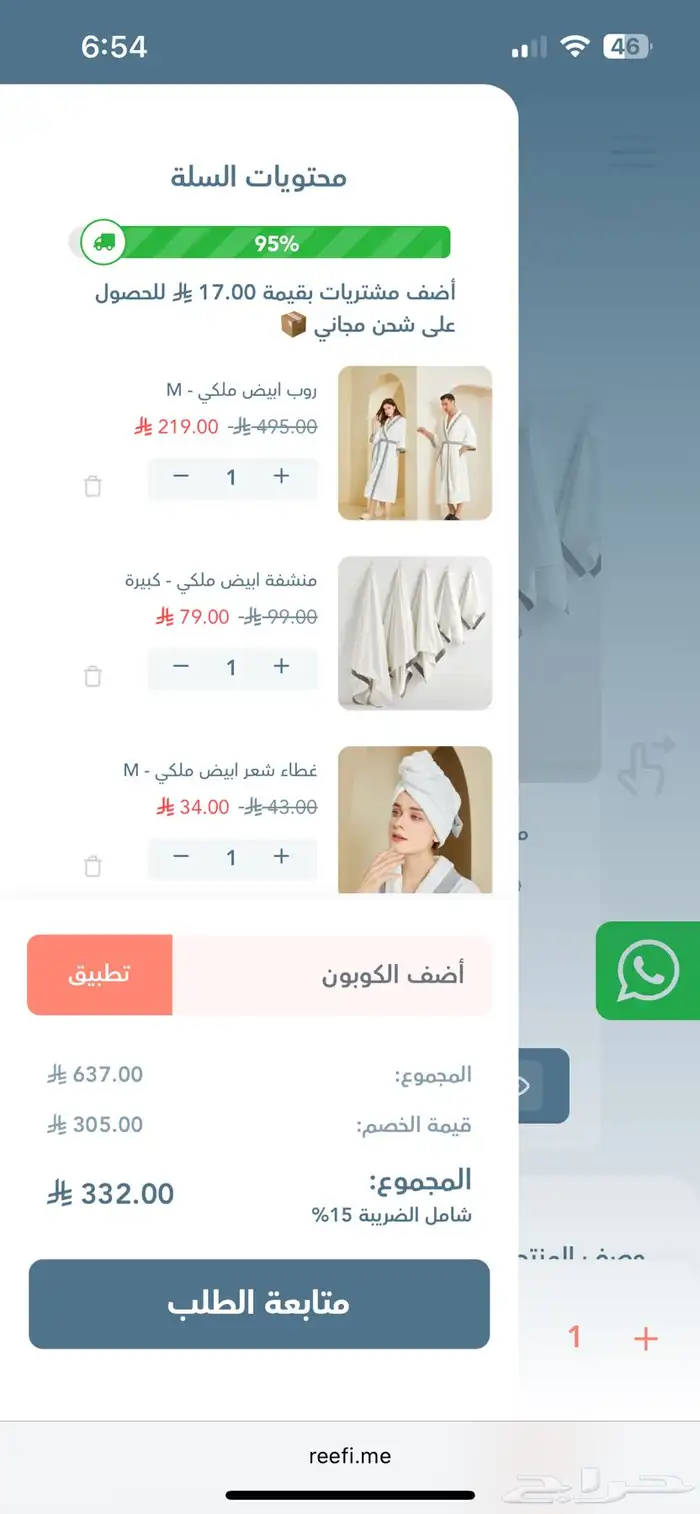The width and height of the screenshot is (700, 1514).
Task: Remove غطاء شعر ابيض ملكي from cart
Action: tap(93, 866)
